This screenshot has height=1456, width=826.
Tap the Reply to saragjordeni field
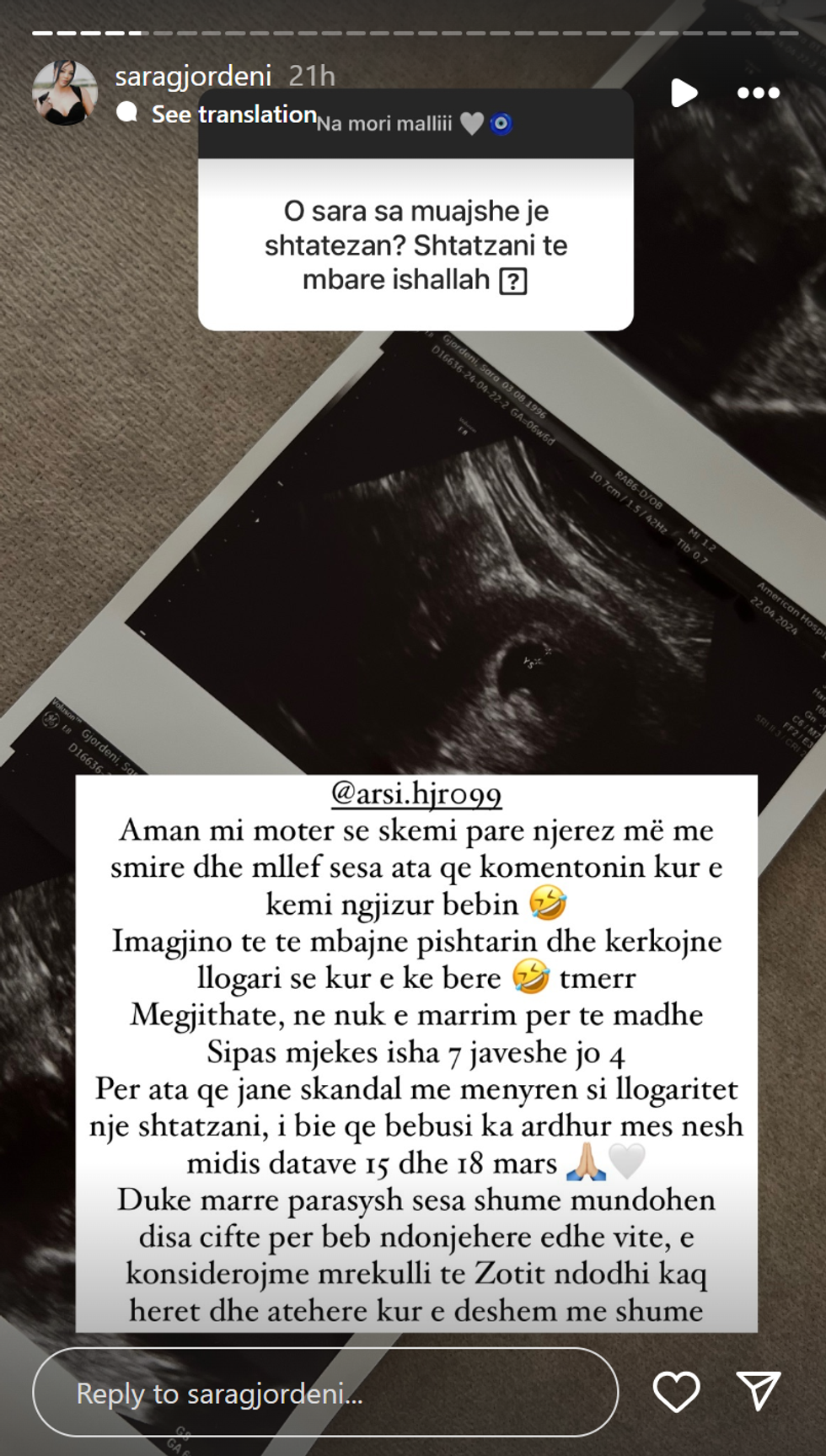tap(324, 1393)
